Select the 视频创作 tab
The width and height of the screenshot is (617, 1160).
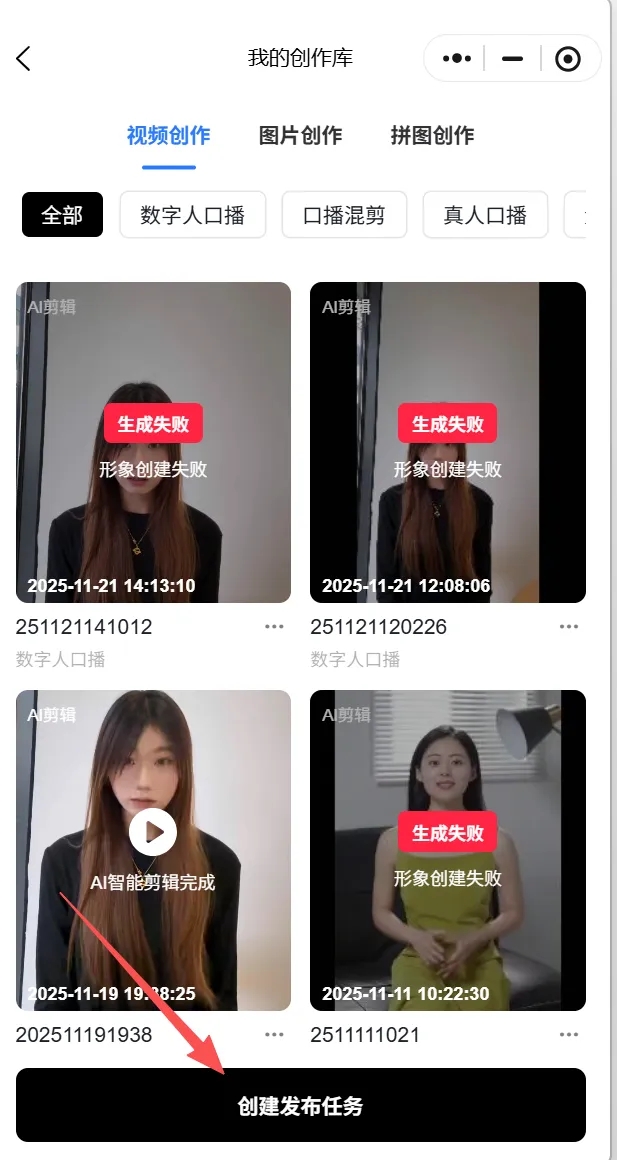[x=168, y=136]
